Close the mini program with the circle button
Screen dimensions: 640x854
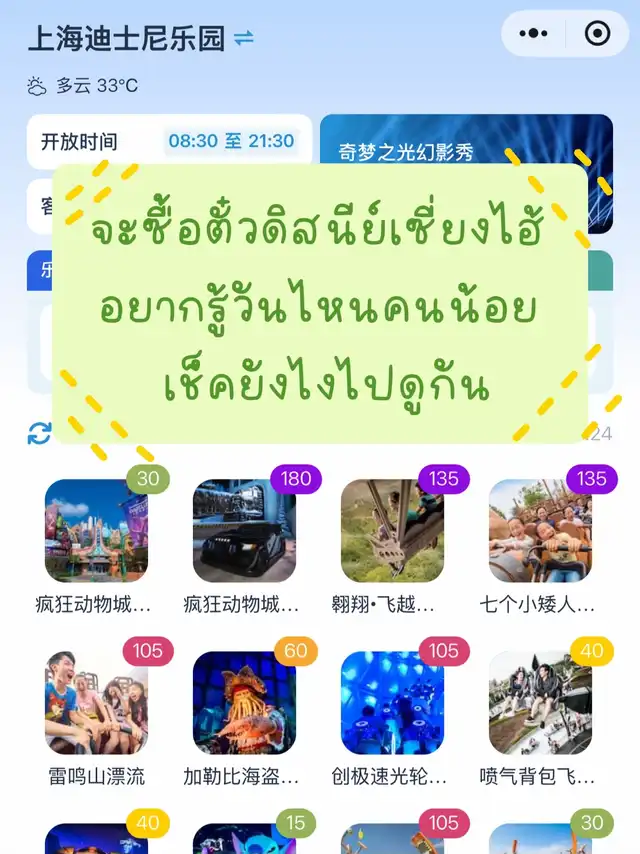[597, 34]
